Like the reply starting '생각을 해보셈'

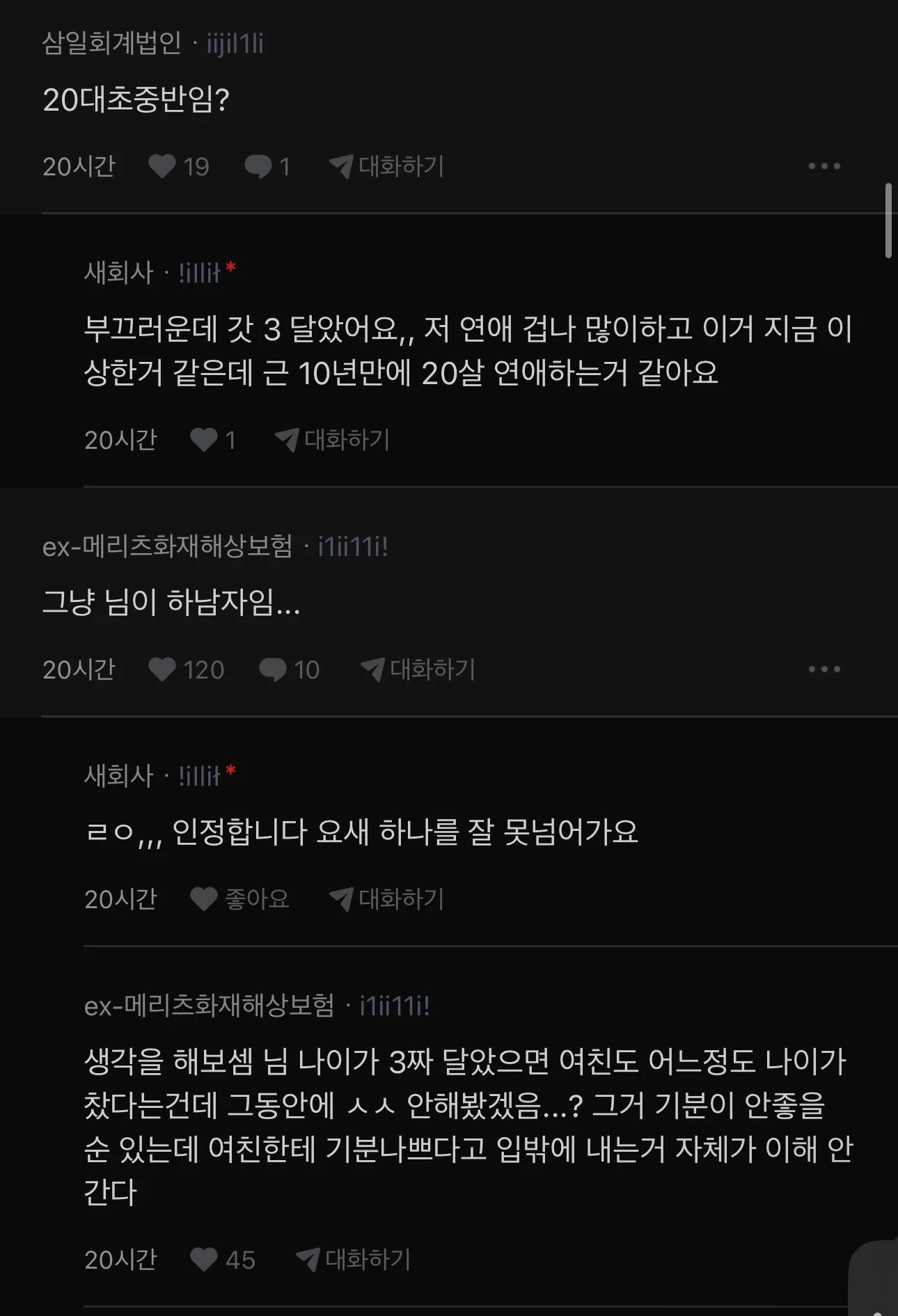click(204, 1260)
